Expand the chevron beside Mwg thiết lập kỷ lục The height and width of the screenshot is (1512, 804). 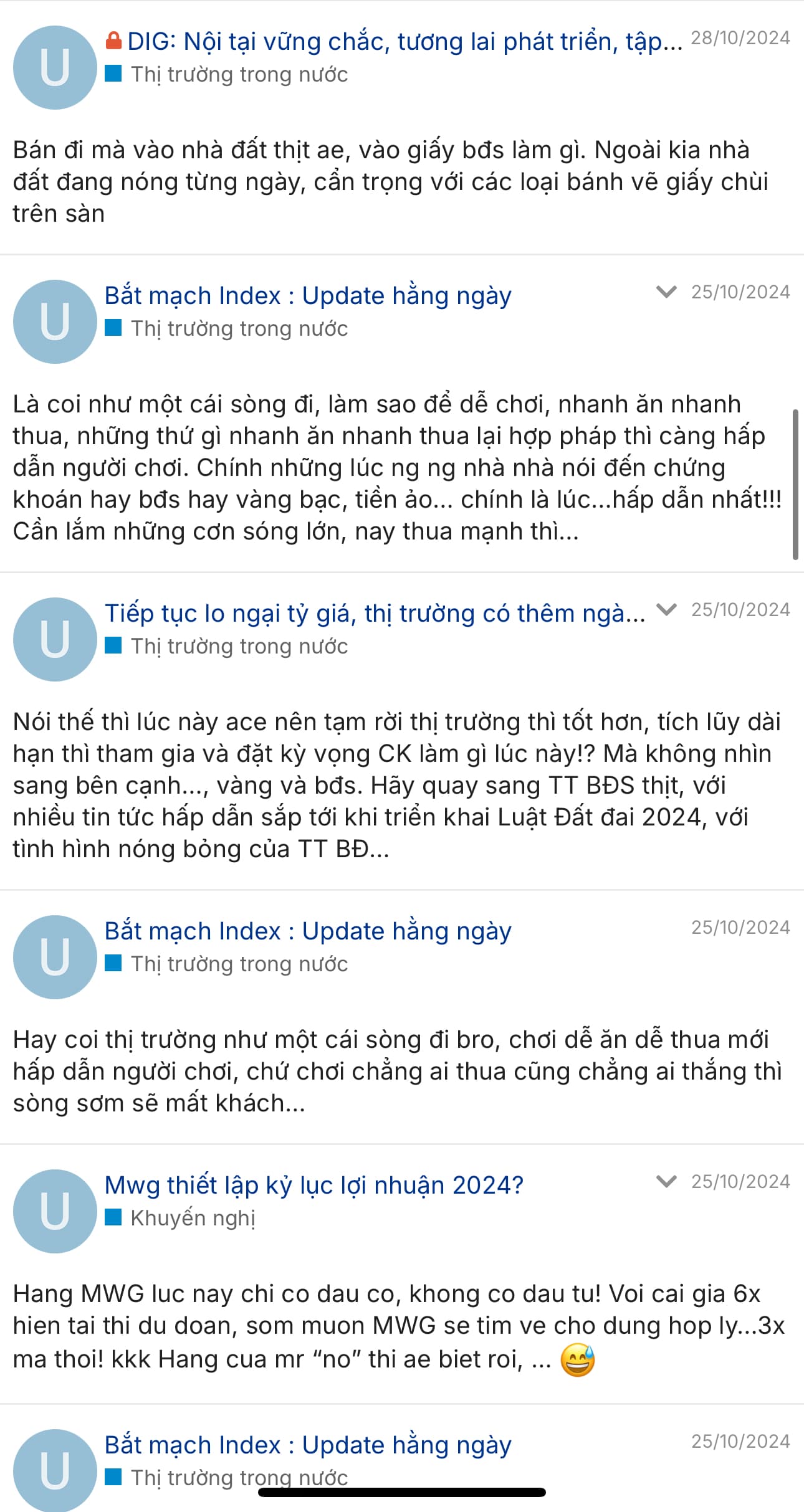[666, 1181]
